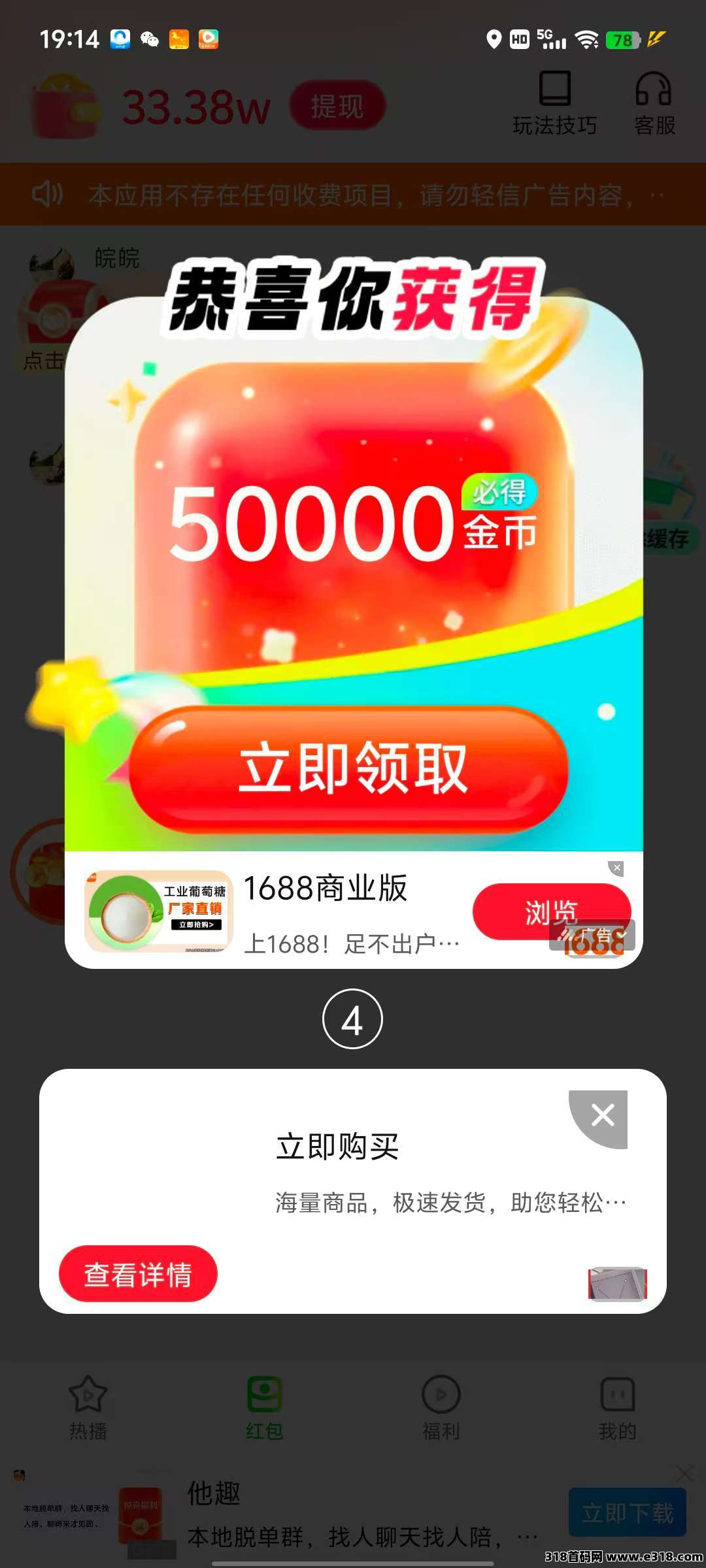Tap the 提现 withdraw button
The image size is (706, 1568).
[337, 106]
